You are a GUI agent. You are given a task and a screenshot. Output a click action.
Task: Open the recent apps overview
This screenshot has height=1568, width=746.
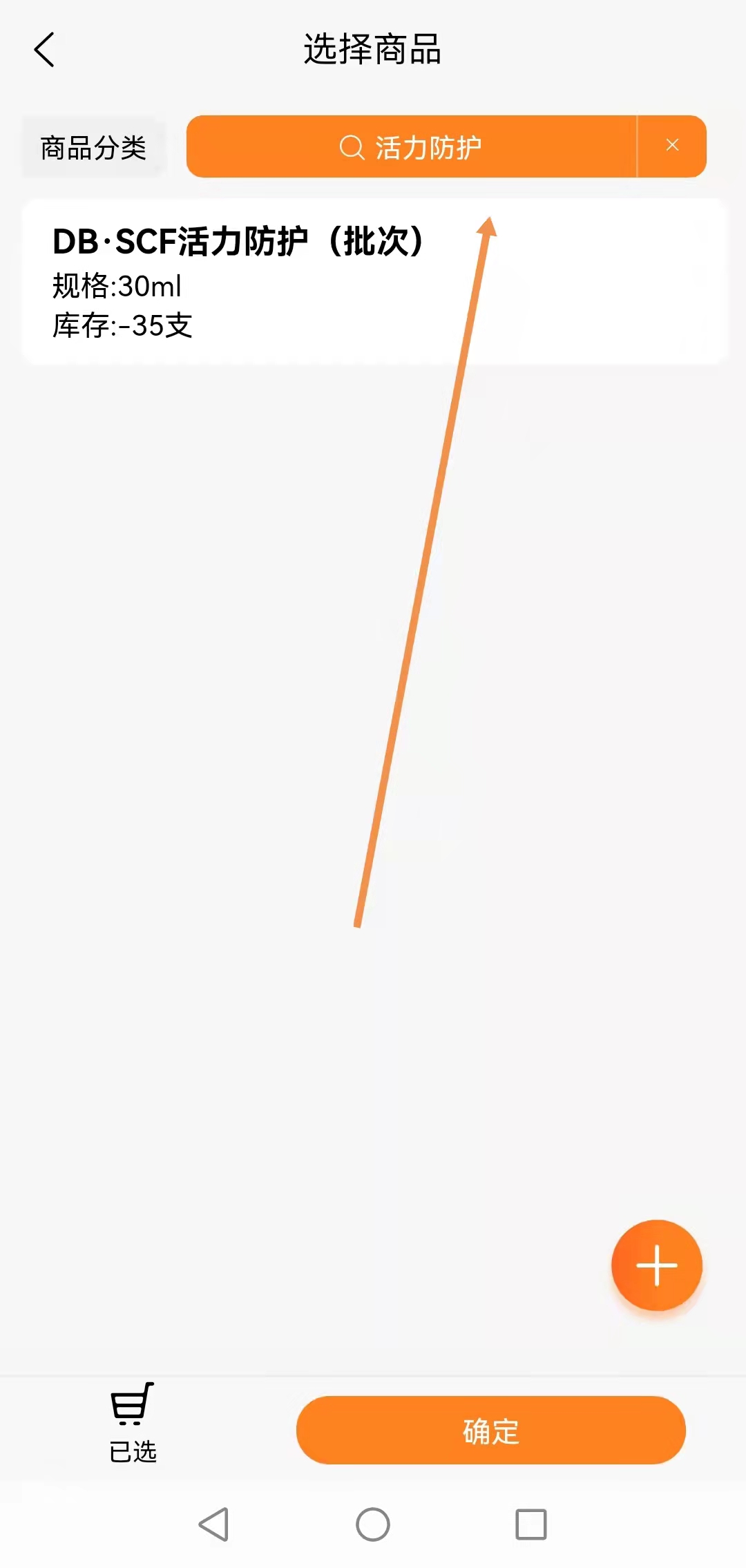(x=530, y=1524)
